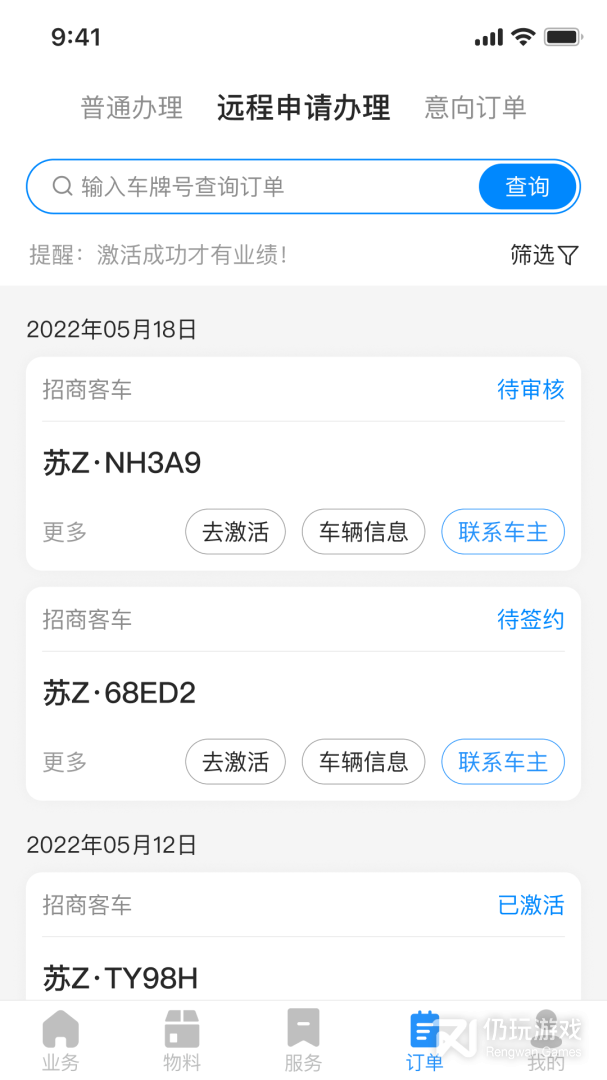Go to the 服务 tab
The image size is (607, 1080).
coord(303,1040)
